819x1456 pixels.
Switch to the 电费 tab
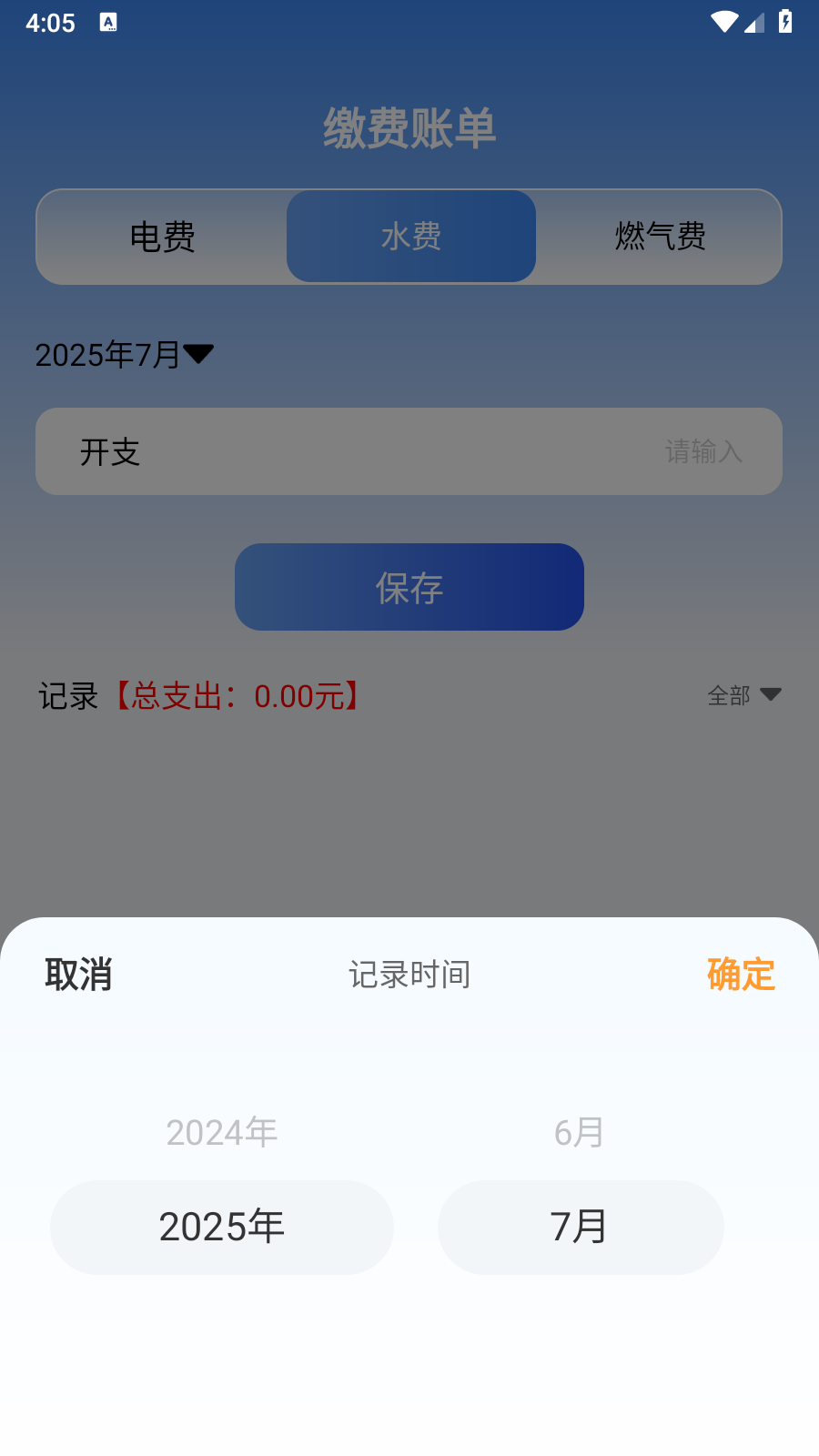pos(161,237)
